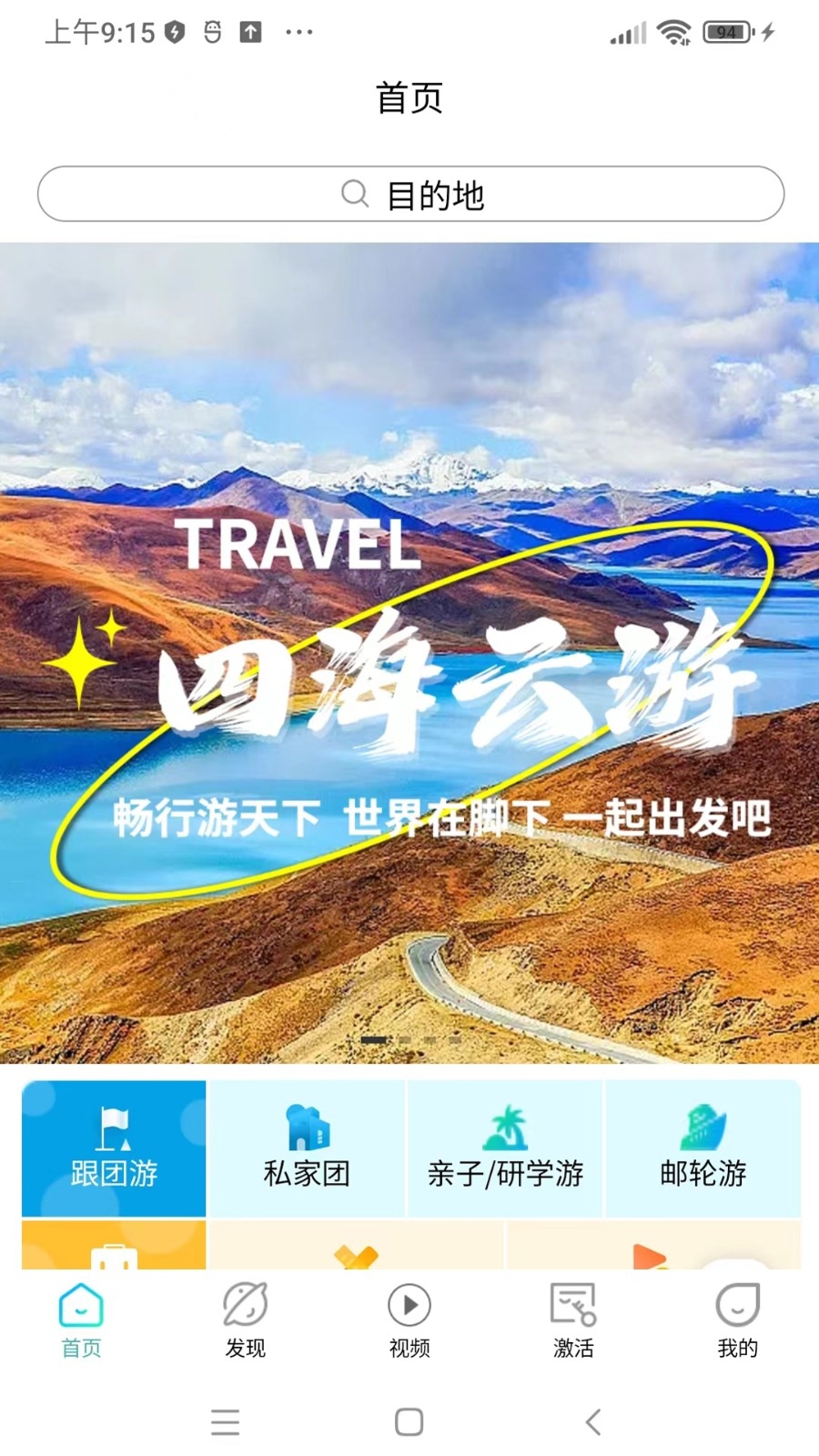This screenshot has height=1456, width=819.
Task: Tap the system back button
Action: 593,1421
